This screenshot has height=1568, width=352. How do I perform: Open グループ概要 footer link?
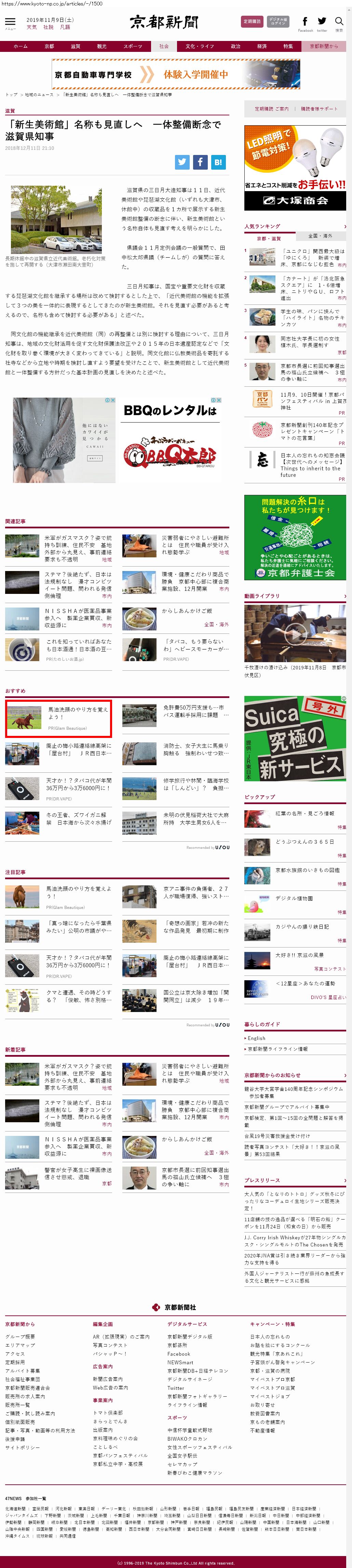[x=20, y=1336]
